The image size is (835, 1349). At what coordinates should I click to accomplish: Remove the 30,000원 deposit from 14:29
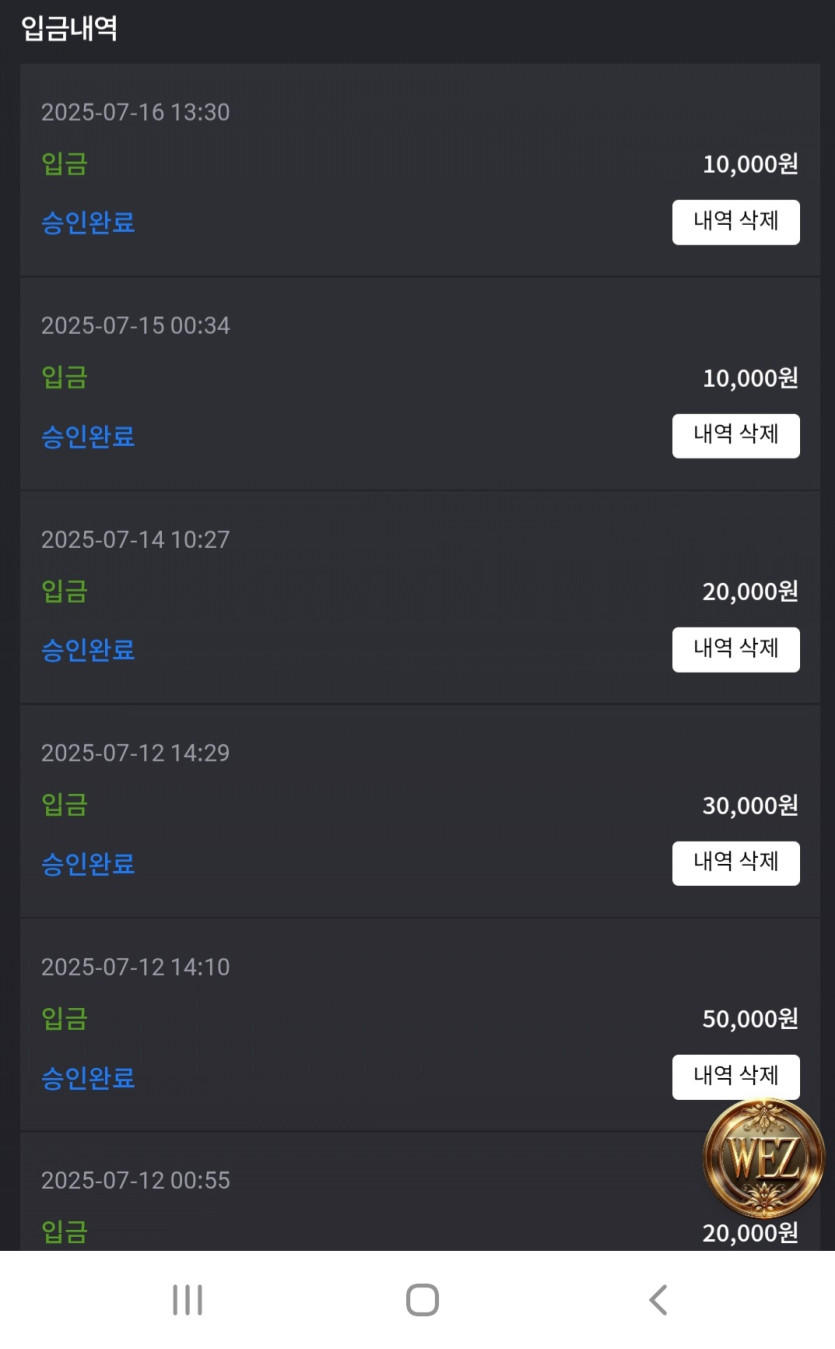[735, 863]
